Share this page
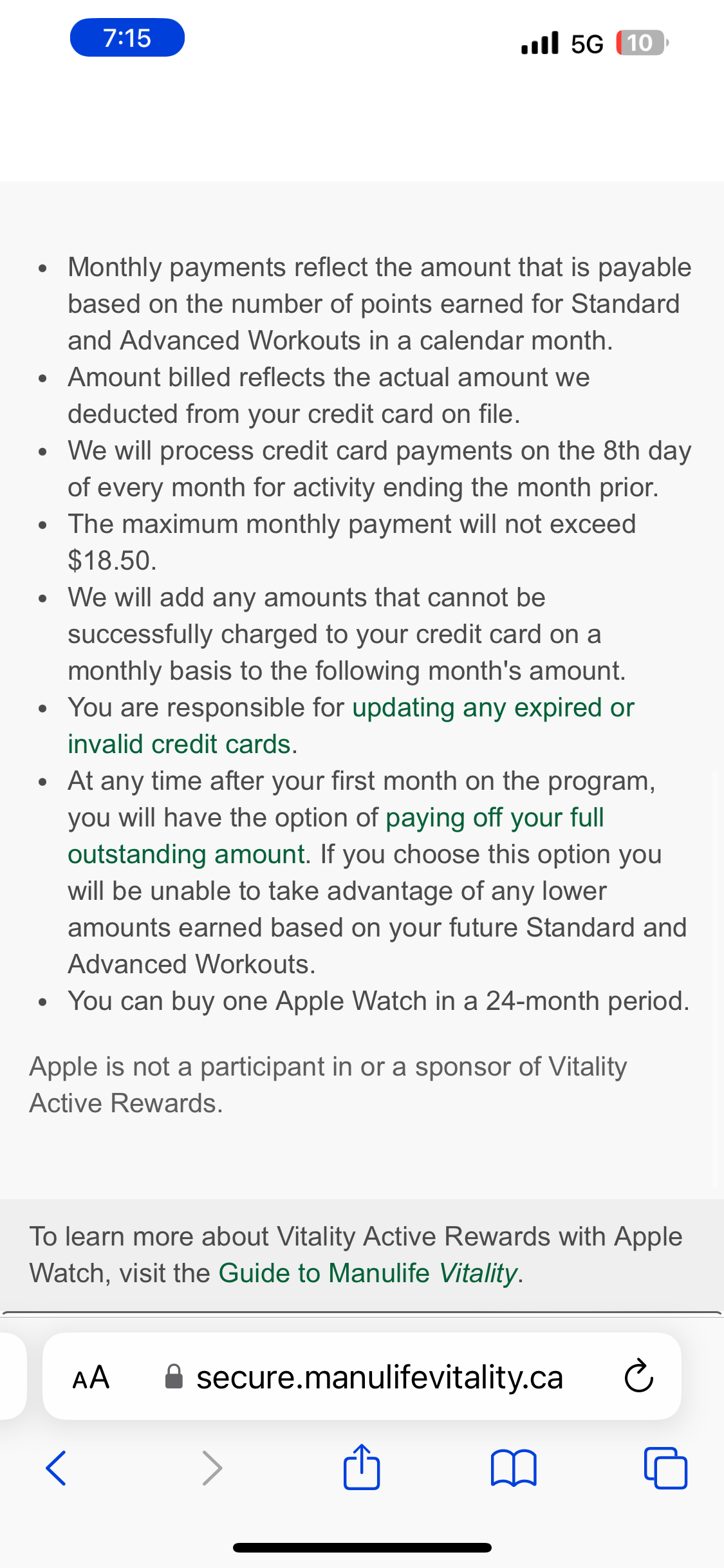 coord(362,1468)
